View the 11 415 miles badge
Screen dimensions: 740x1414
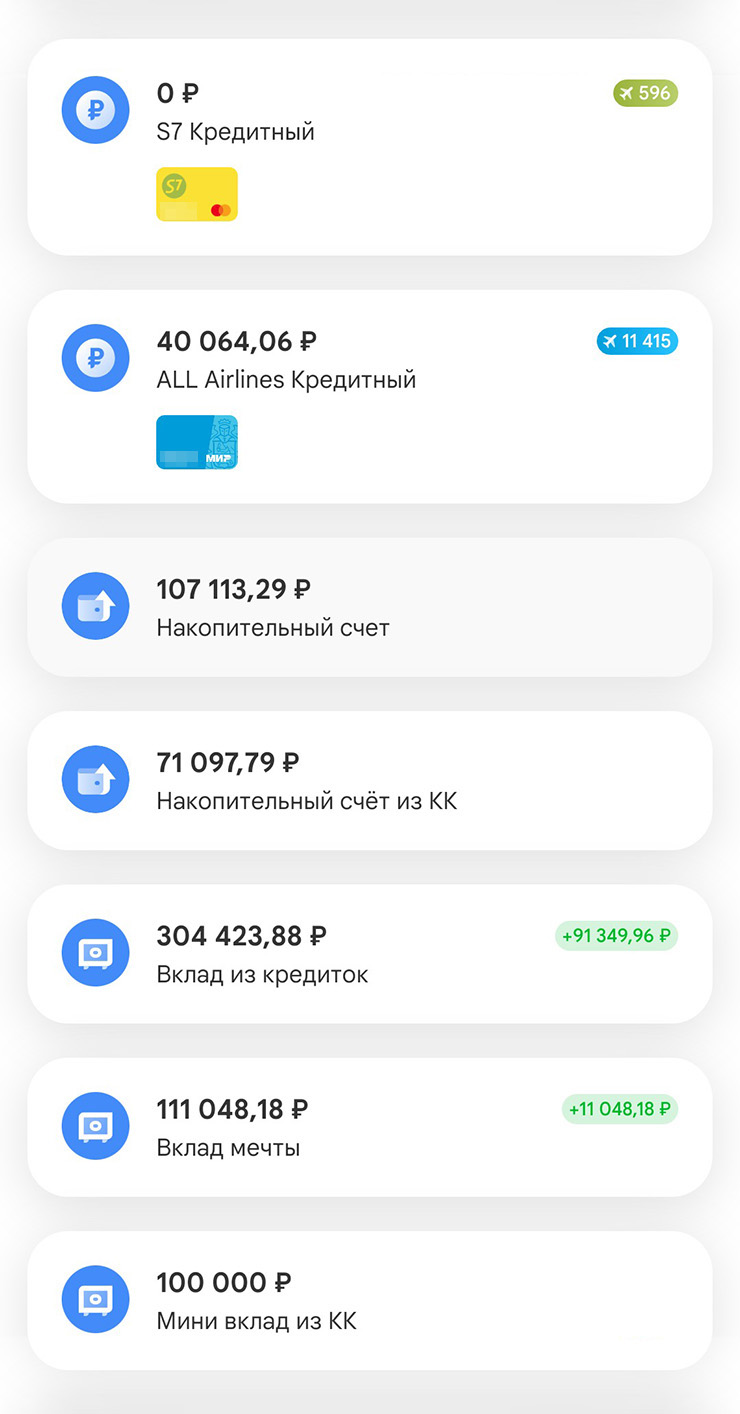637,342
